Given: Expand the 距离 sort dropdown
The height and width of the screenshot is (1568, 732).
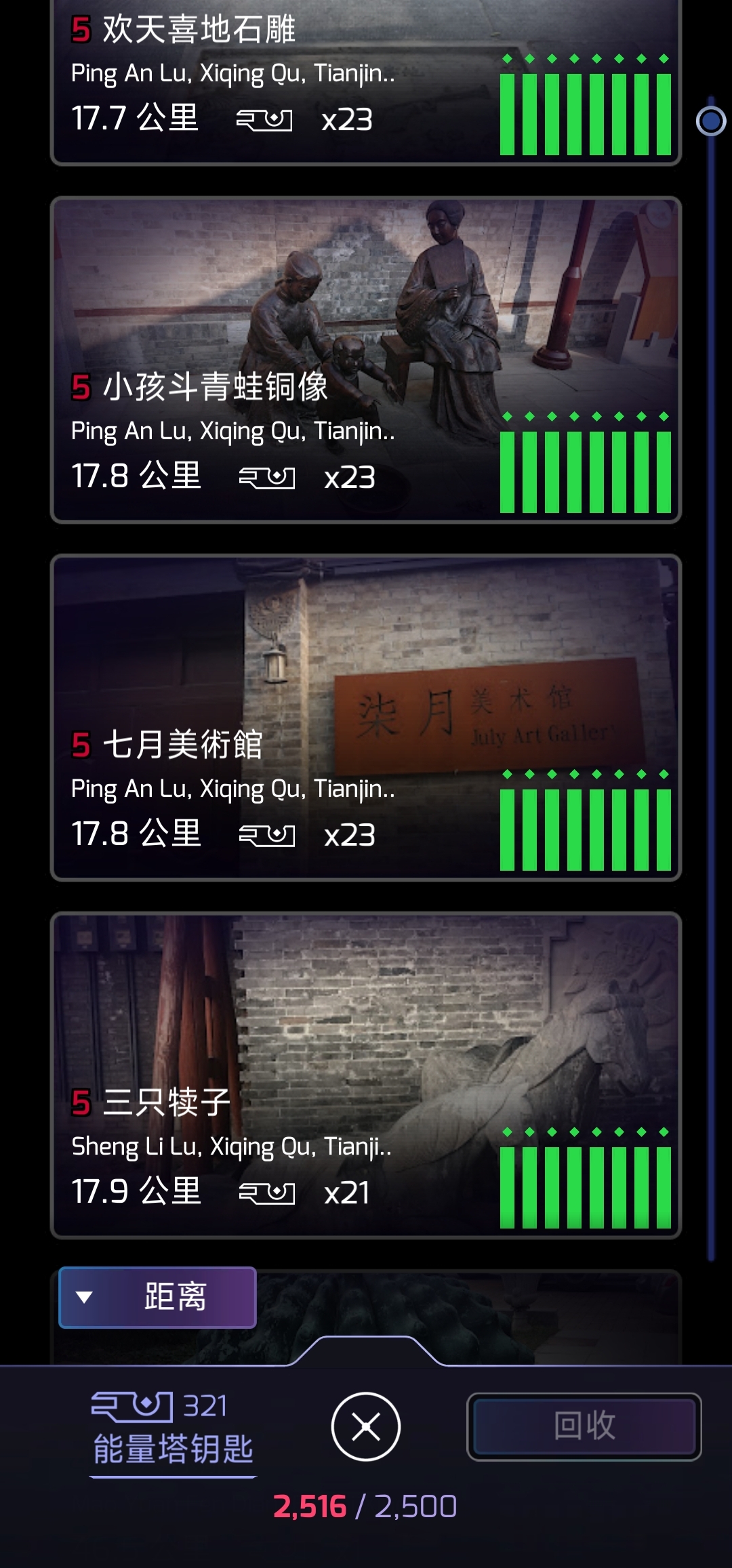Looking at the screenshot, I should tap(157, 1297).
